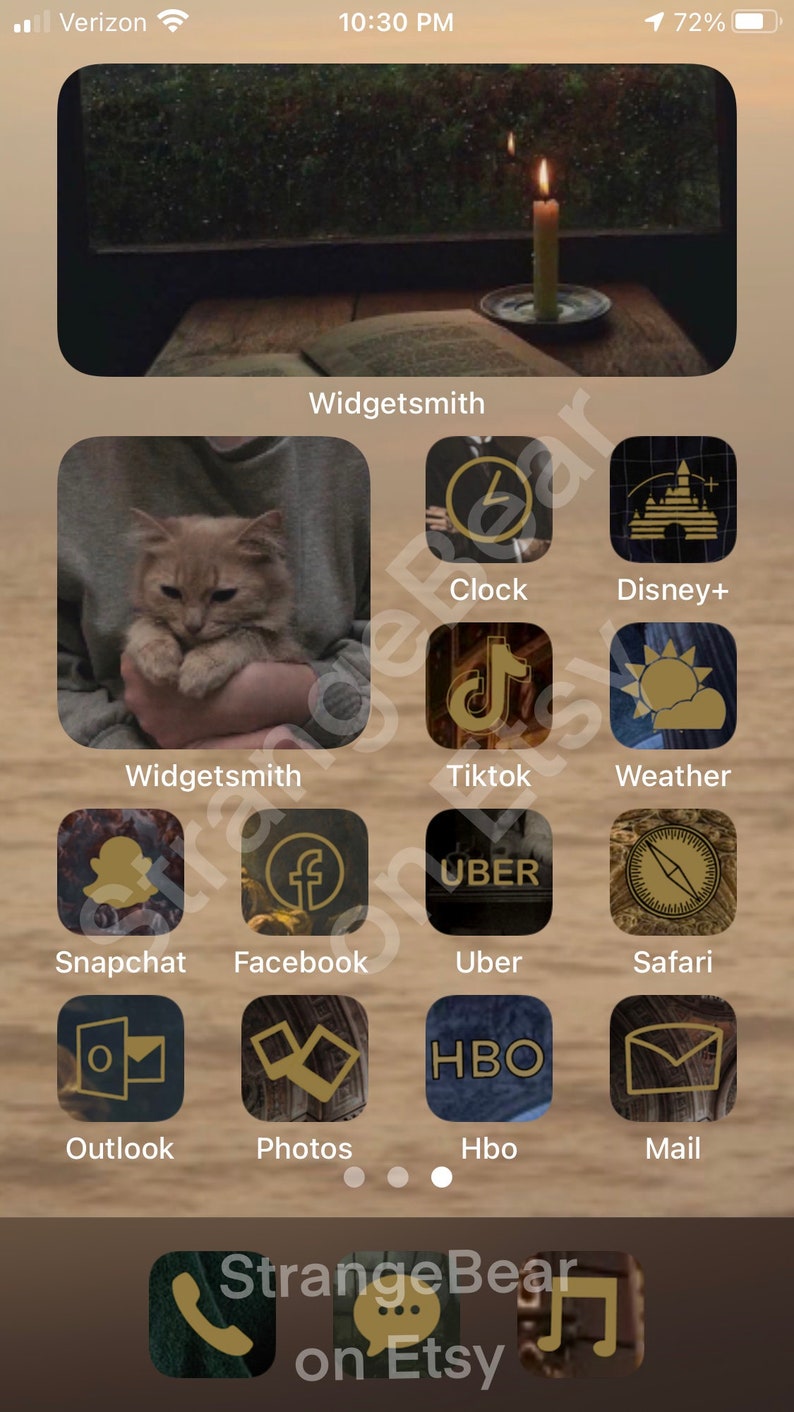Open the Phone app in the dock
Image resolution: width=794 pixels, height=1412 pixels.
tap(212, 1314)
